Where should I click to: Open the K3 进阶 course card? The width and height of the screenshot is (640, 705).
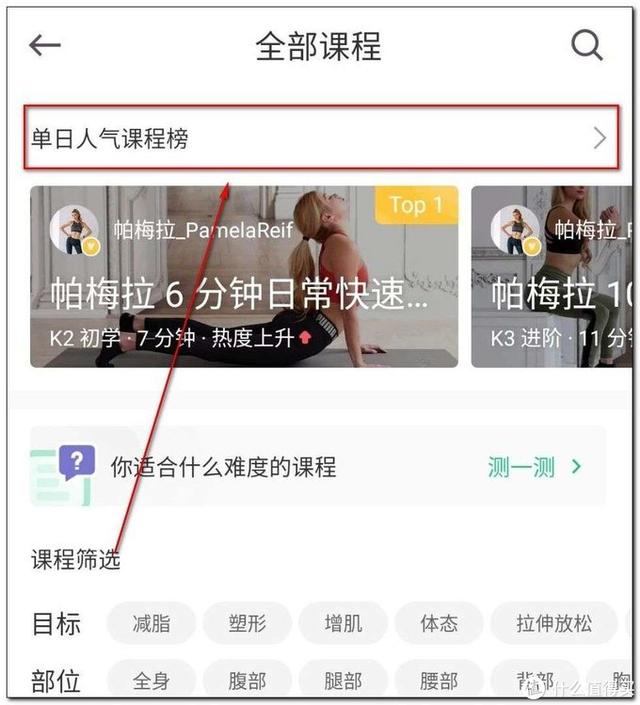tap(553, 277)
